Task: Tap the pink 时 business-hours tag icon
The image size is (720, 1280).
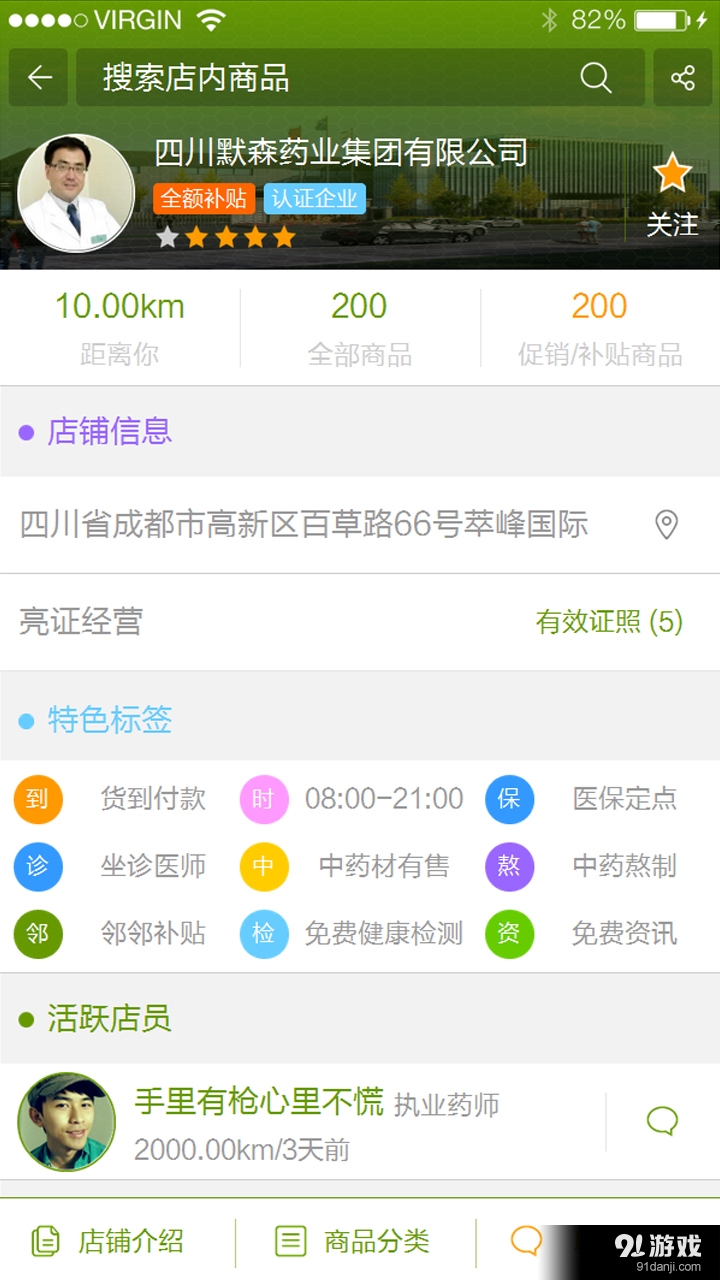Action: 264,799
